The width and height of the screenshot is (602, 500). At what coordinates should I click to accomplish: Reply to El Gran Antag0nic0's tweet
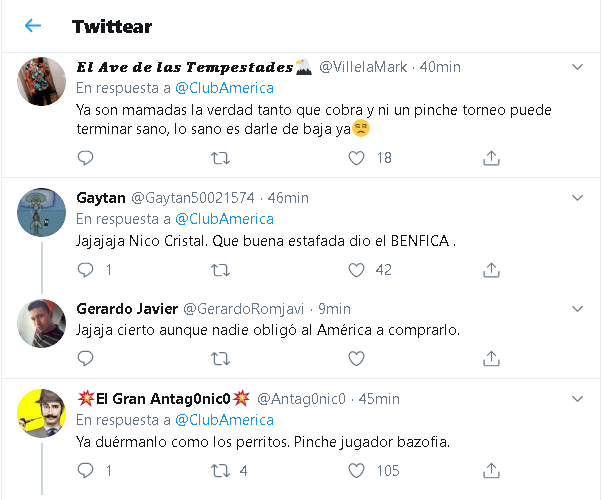pyautogui.click(x=85, y=470)
